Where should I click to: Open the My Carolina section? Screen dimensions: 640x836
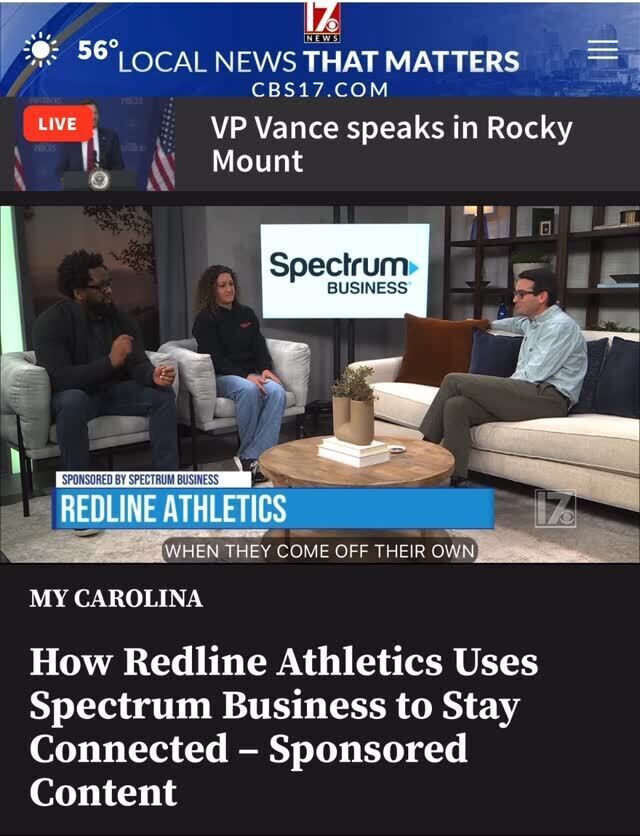116,599
